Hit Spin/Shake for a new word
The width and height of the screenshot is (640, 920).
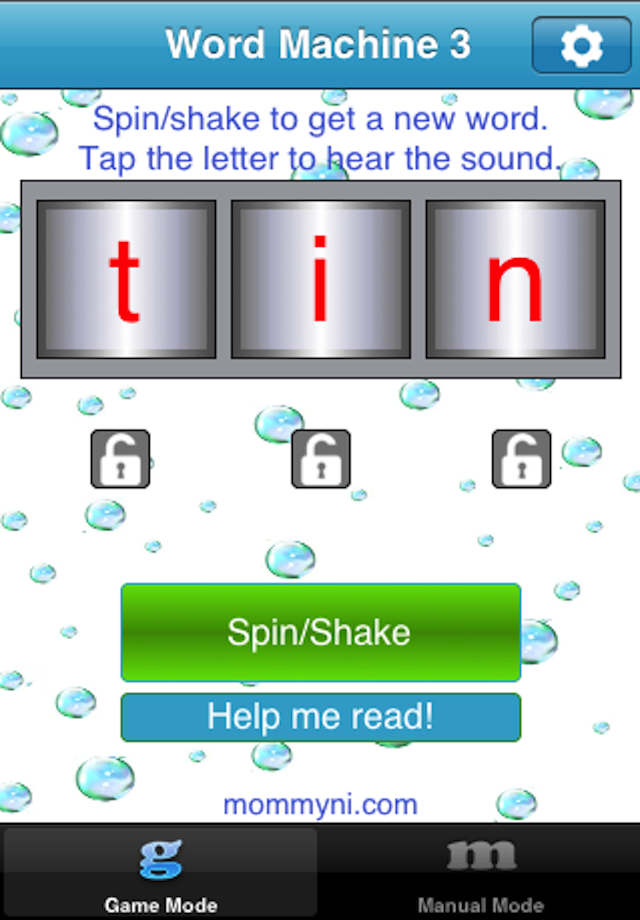320,632
